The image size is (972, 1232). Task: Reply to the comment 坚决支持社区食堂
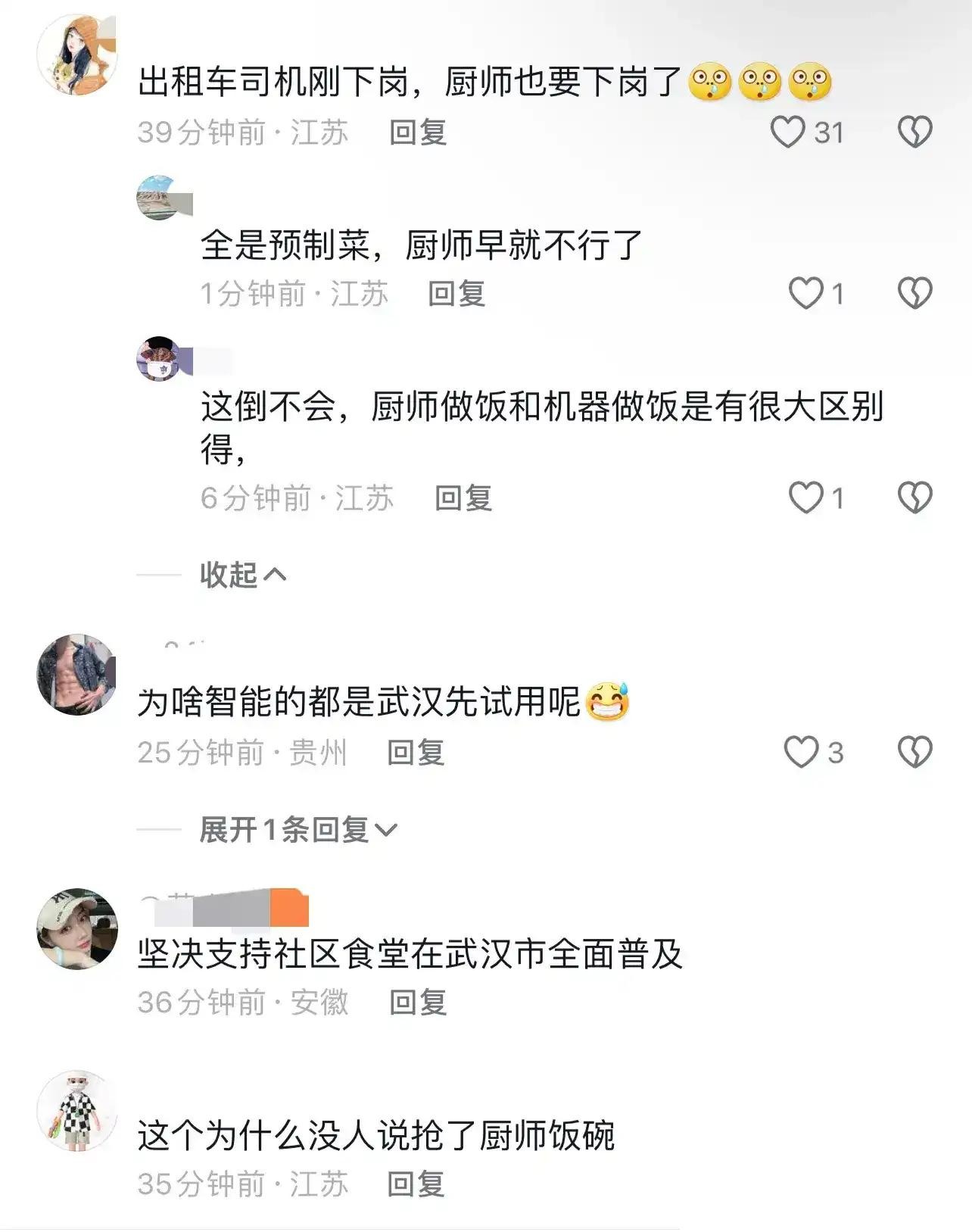tap(418, 1002)
